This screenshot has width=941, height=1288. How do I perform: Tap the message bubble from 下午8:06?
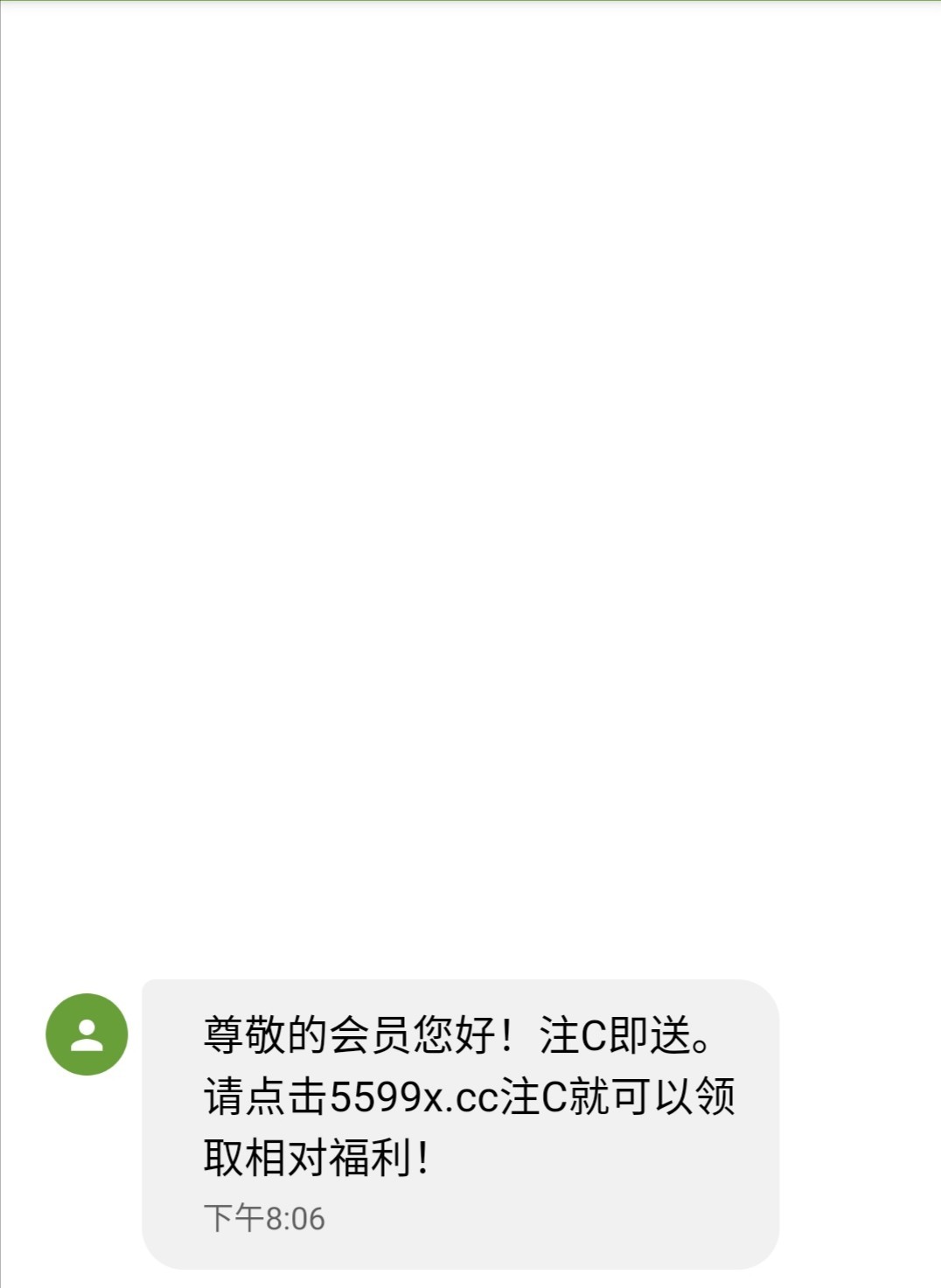tap(460, 1124)
